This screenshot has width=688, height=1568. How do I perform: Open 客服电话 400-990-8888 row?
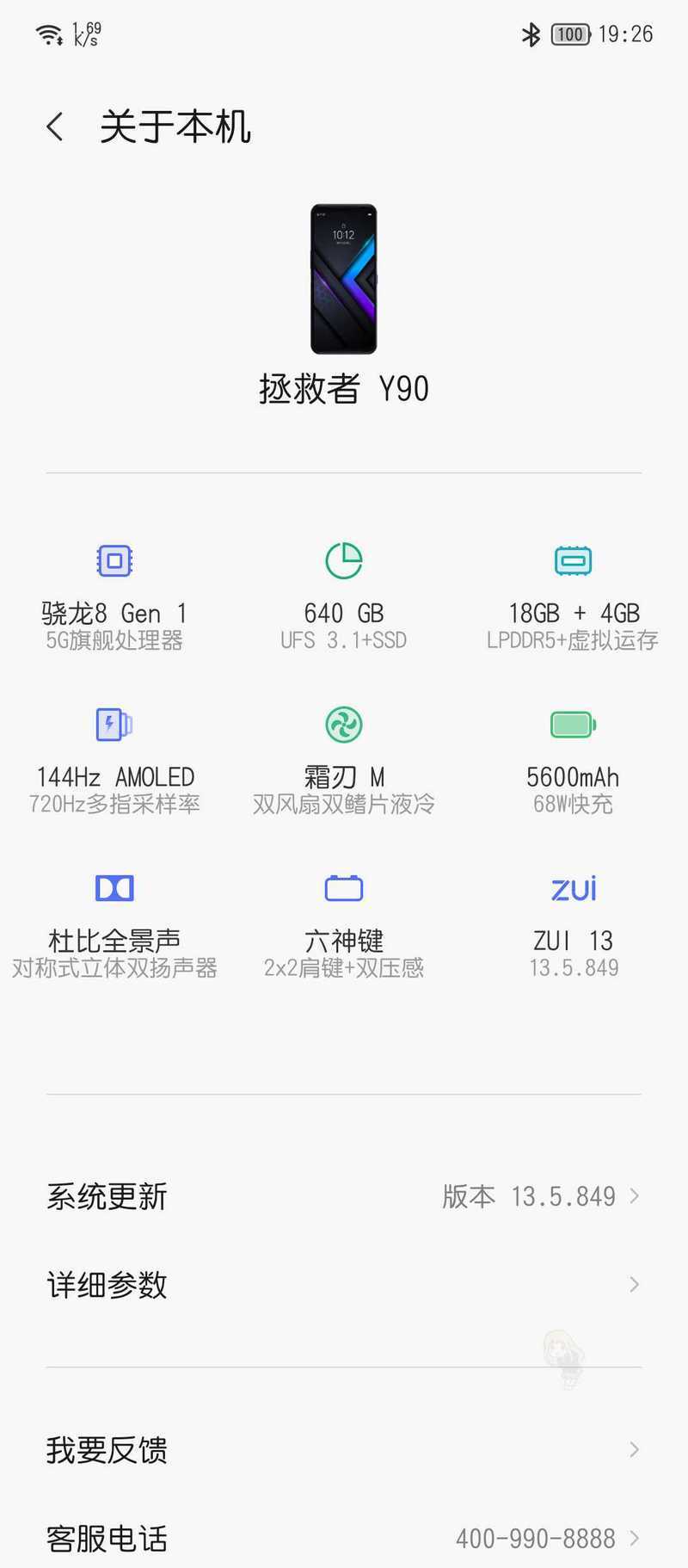coord(344,1538)
